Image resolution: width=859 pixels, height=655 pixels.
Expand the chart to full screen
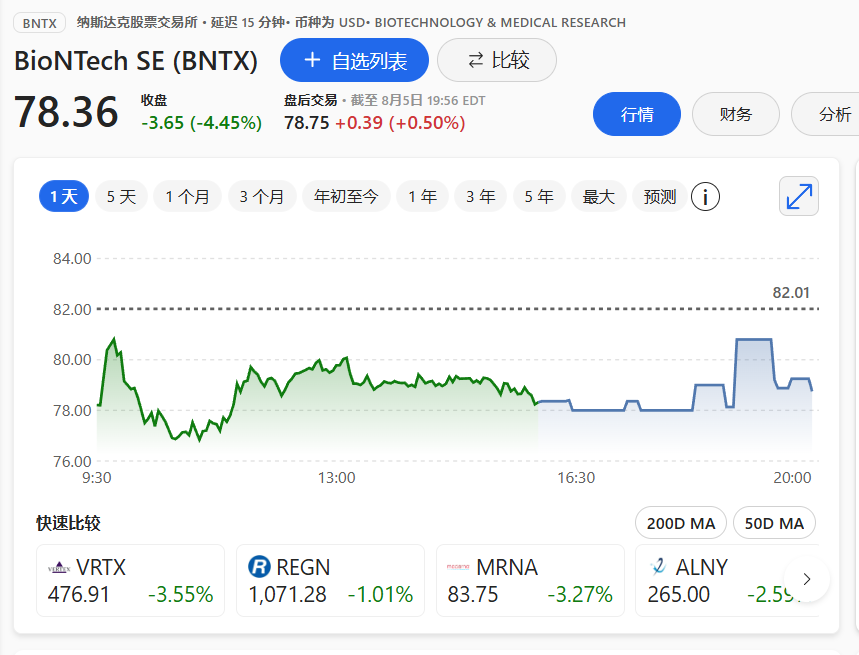pyautogui.click(x=799, y=196)
